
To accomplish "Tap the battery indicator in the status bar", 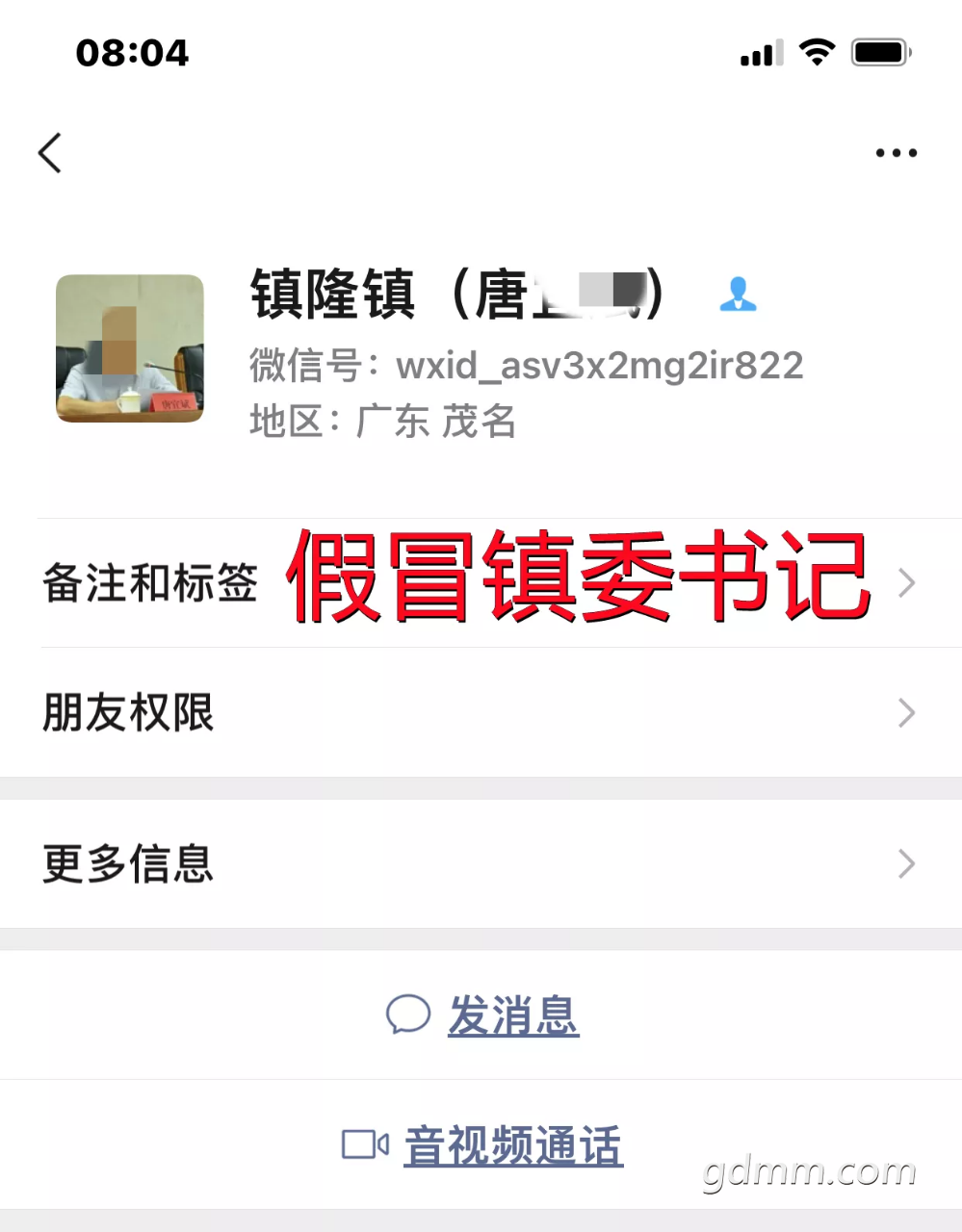I will click(x=879, y=53).
